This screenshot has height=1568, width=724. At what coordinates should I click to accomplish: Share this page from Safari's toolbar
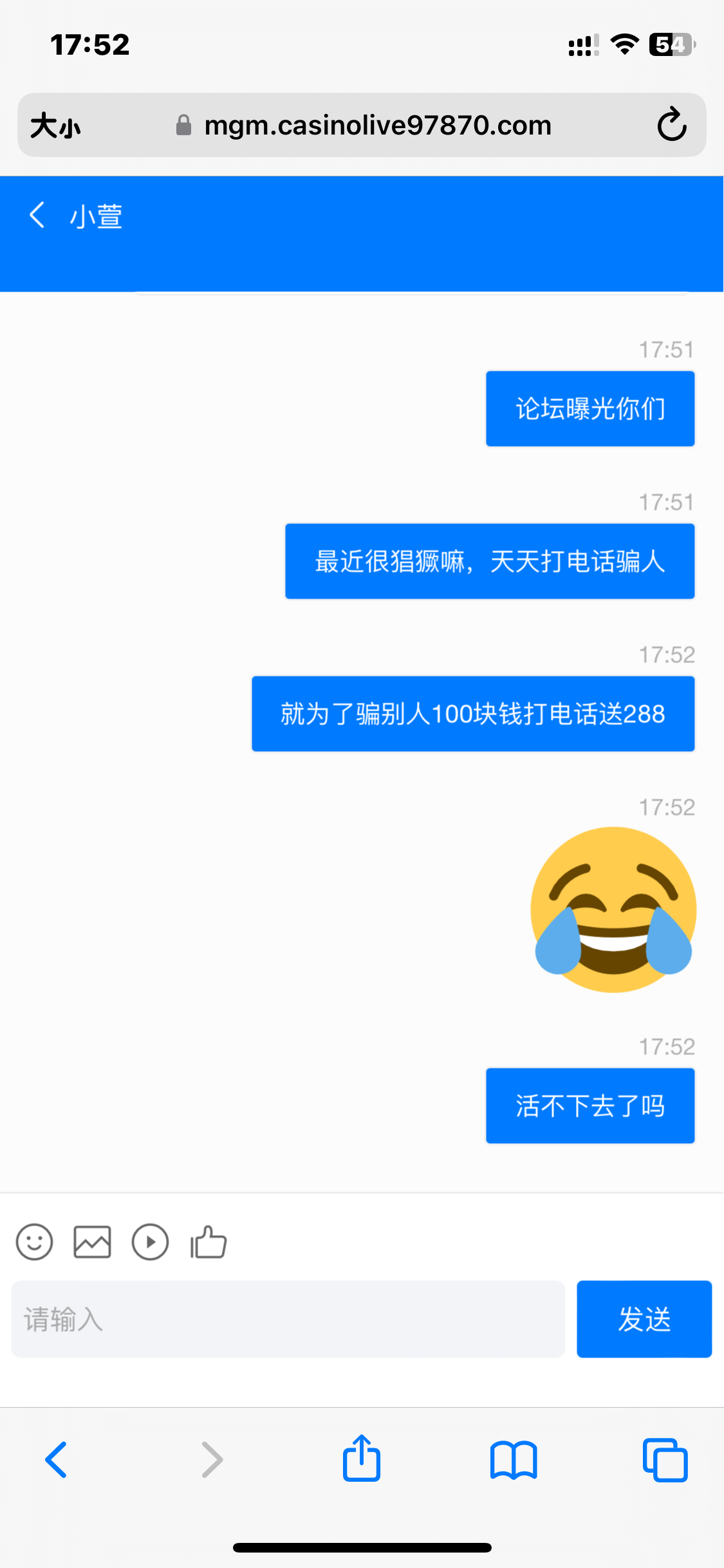click(x=362, y=1459)
